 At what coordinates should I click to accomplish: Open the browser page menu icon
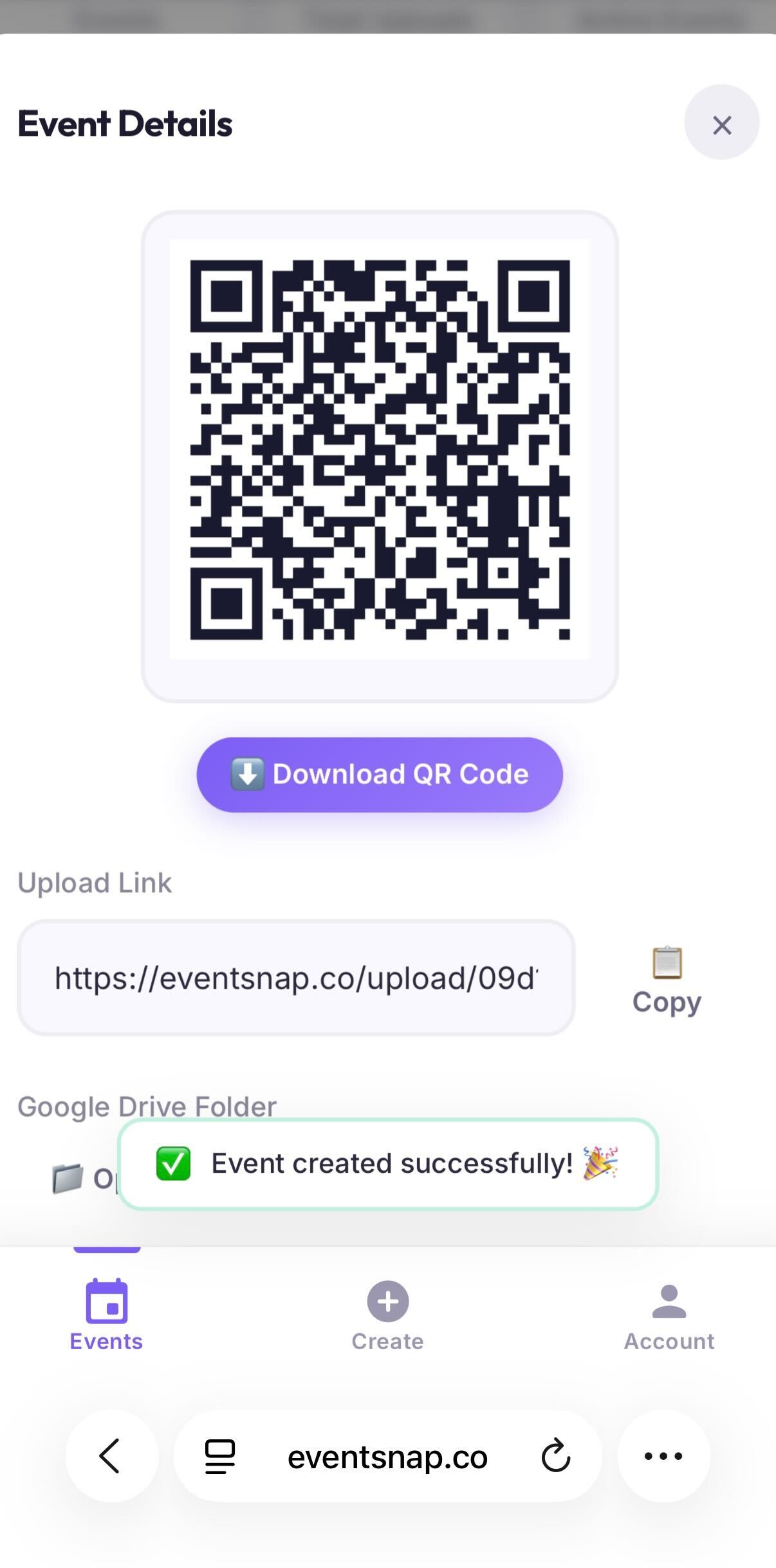(x=219, y=1456)
